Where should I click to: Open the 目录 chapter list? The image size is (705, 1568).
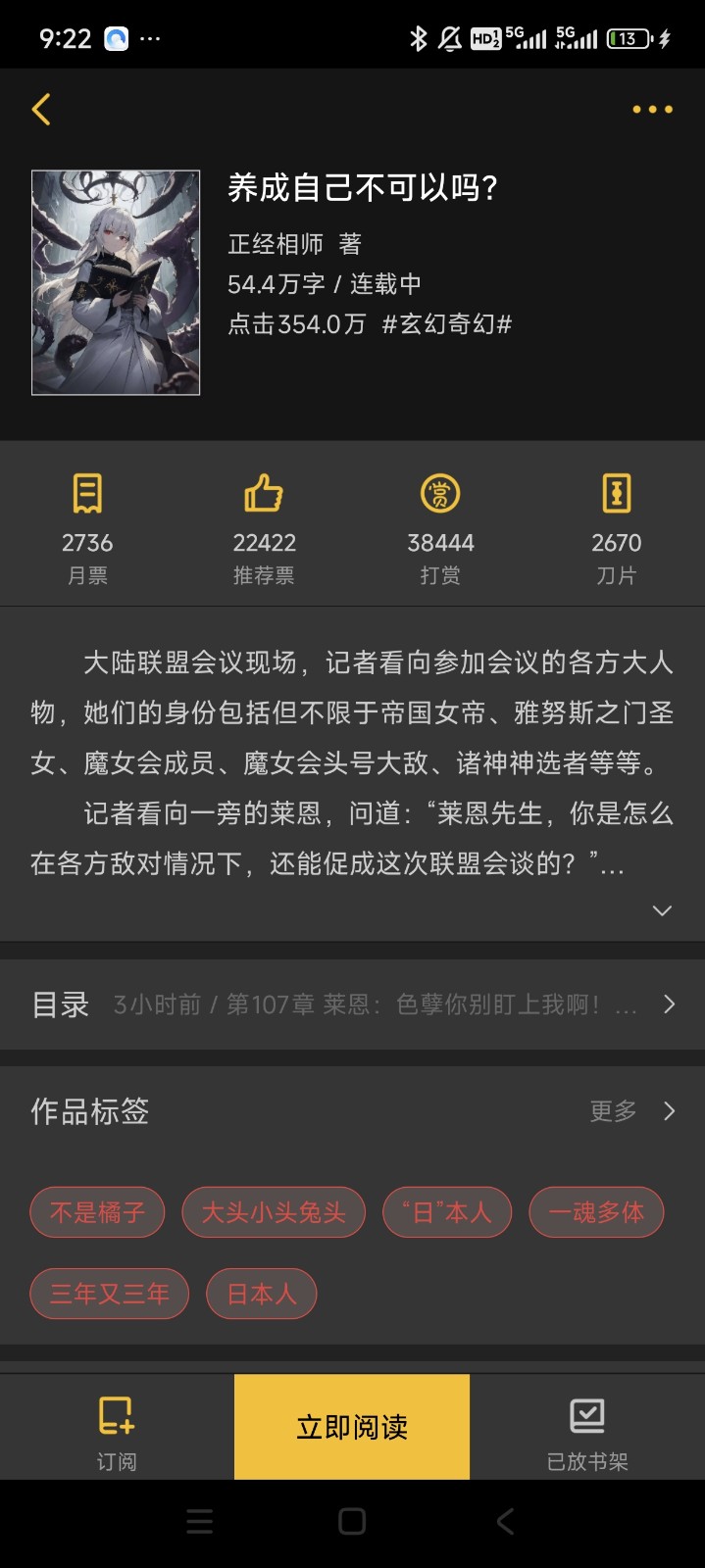pos(352,1004)
